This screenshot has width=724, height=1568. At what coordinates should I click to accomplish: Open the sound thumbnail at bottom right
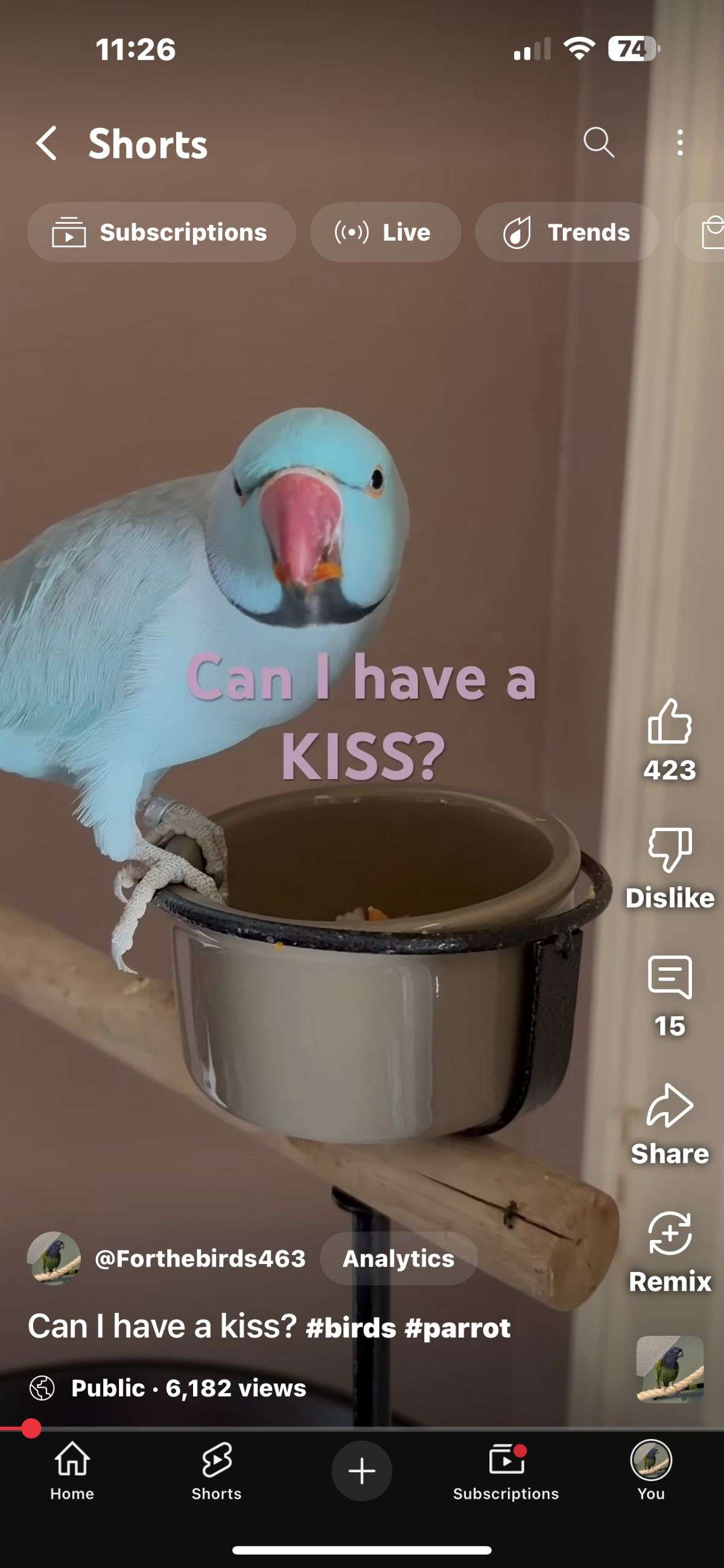[x=670, y=1369]
